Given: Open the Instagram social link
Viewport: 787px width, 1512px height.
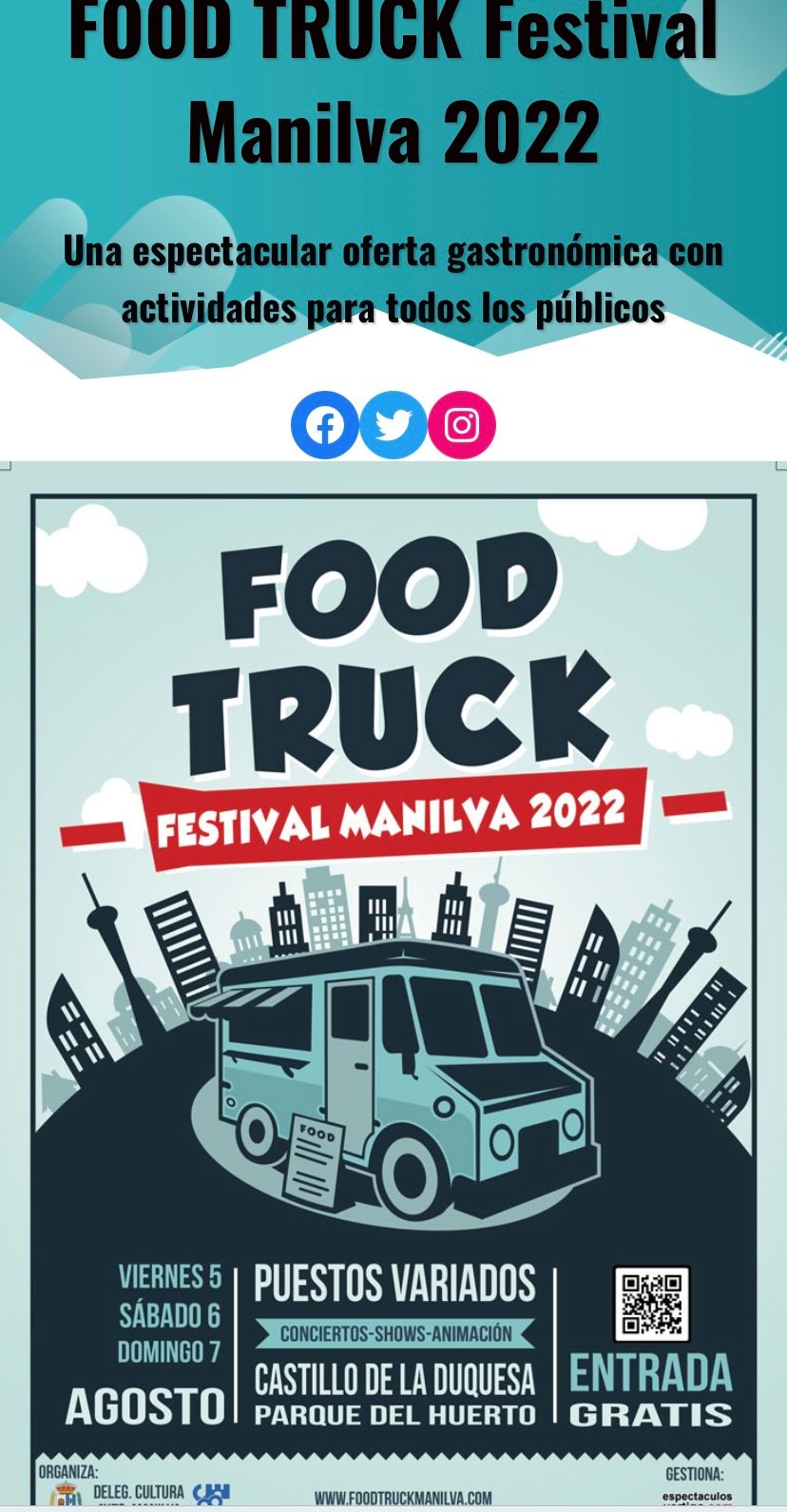Looking at the screenshot, I should tap(462, 425).
